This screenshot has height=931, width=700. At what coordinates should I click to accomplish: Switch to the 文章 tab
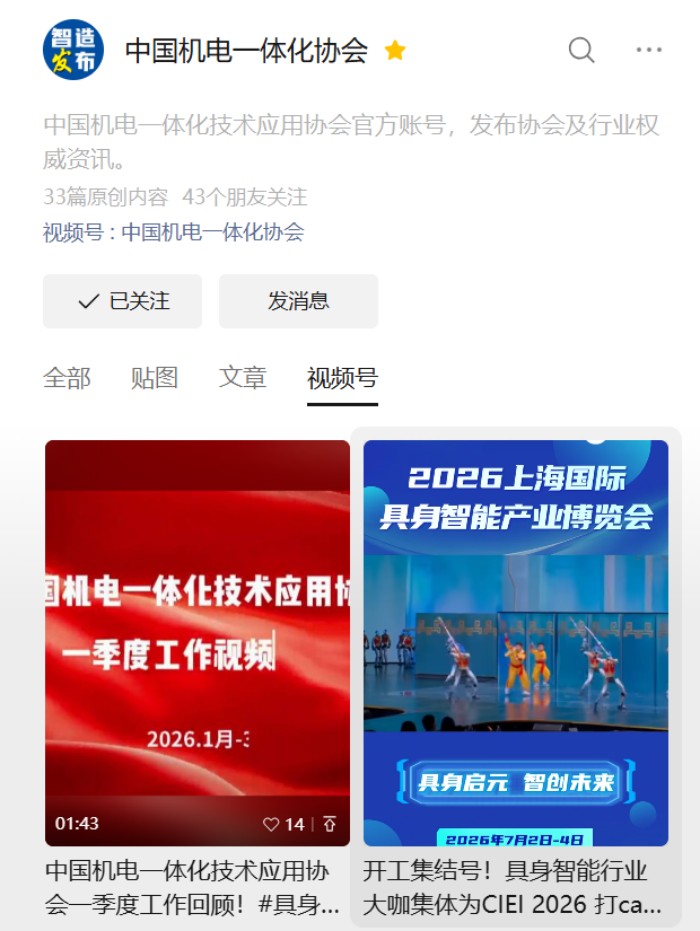coord(243,378)
